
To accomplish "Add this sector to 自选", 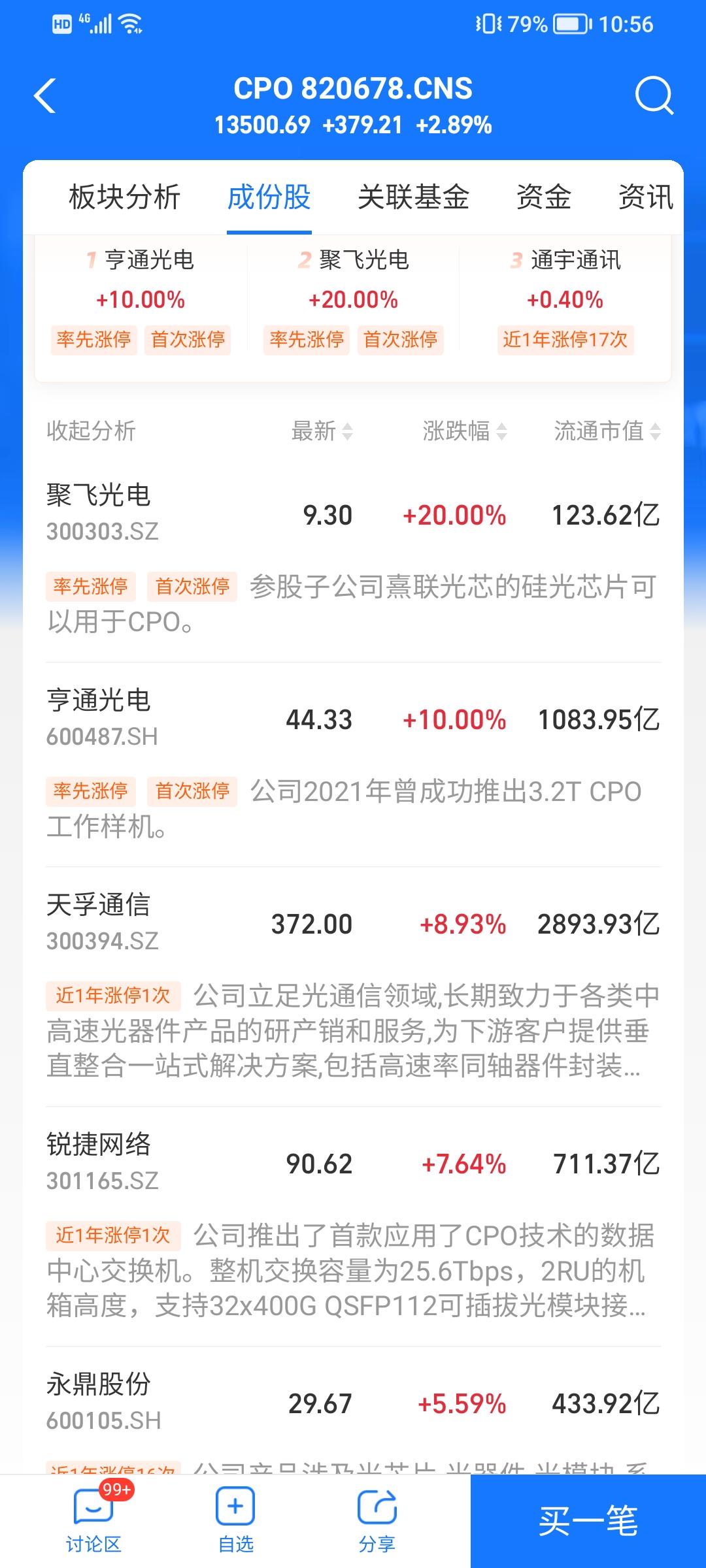I will (235, 1520).
